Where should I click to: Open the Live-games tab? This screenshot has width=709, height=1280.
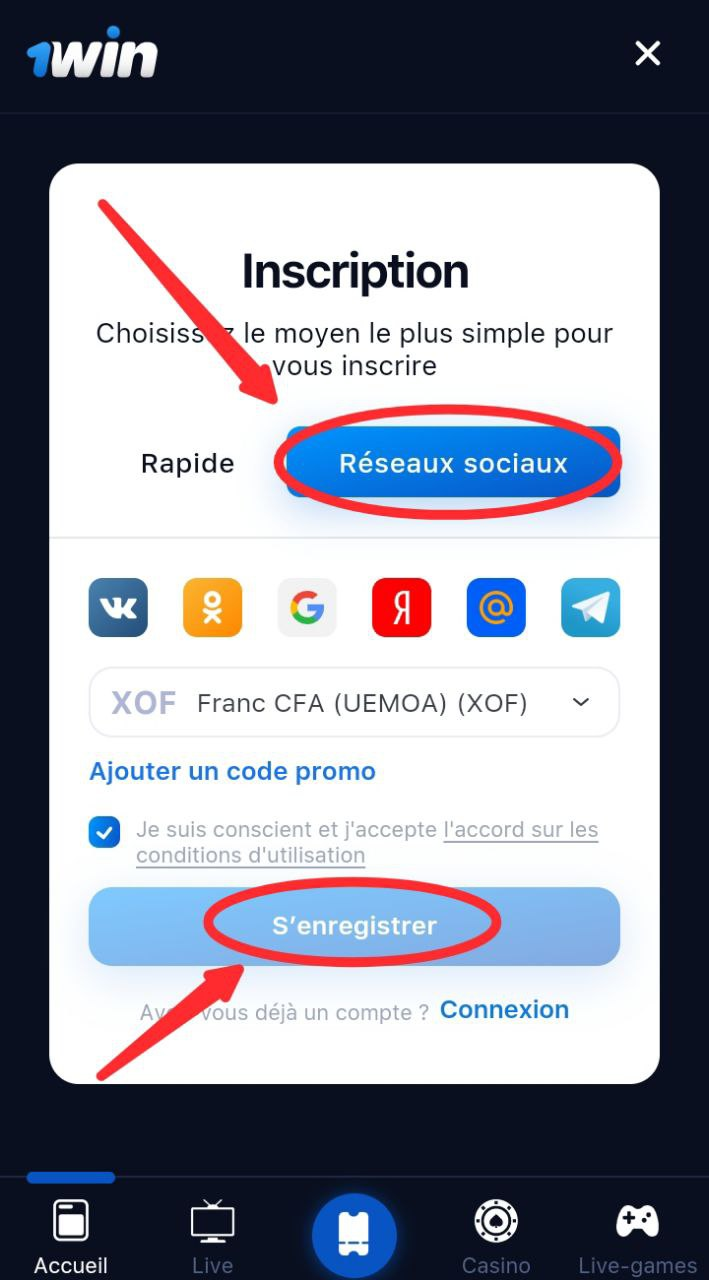pyautogui.click(x=637, y=1237)
